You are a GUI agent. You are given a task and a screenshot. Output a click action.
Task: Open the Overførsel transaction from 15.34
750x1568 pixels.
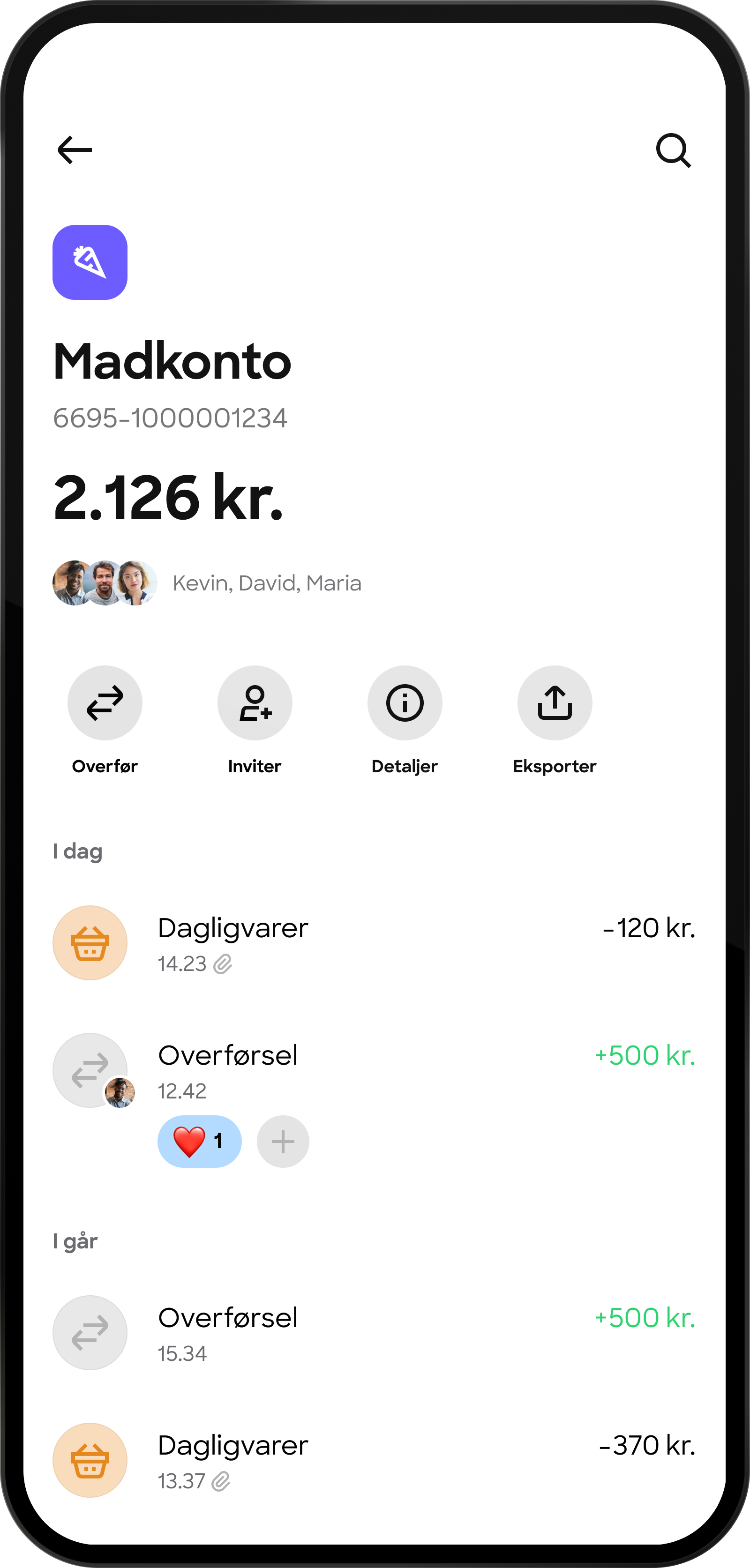coord(374,1332)
